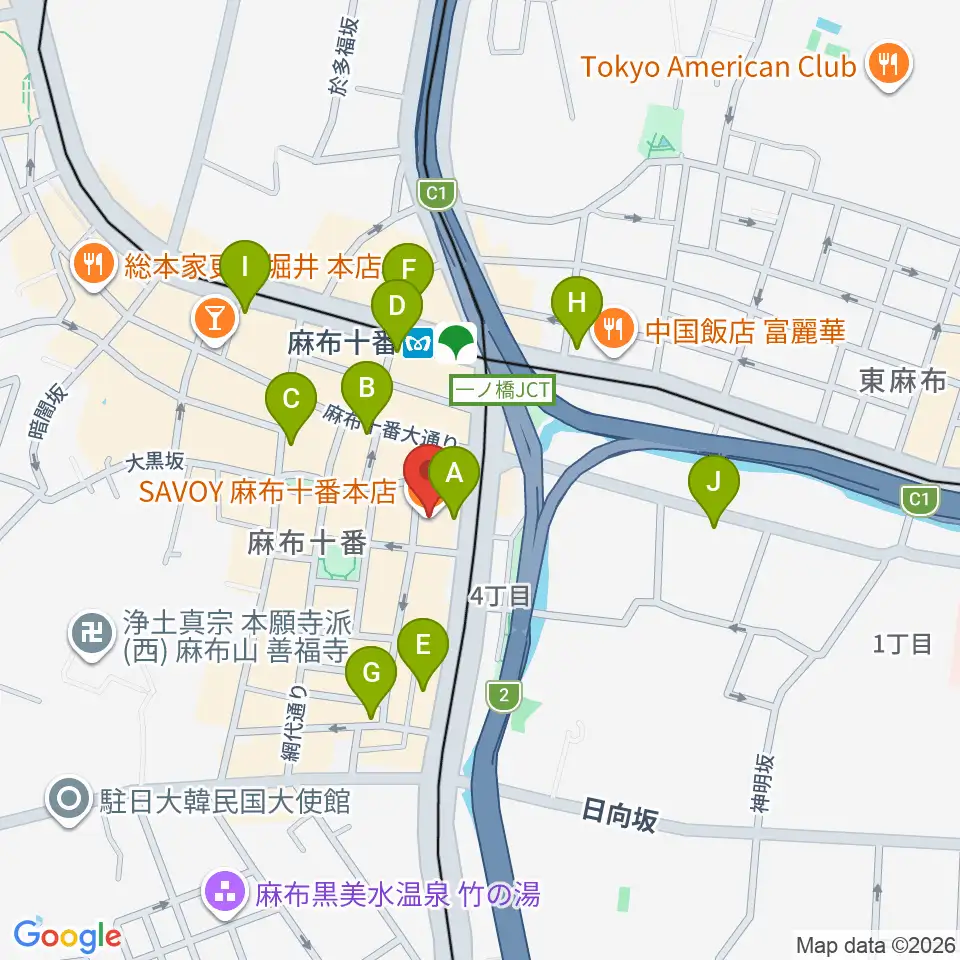Select green map marker I
Viewport: 960px width, 960px height.
coord(245,276)
